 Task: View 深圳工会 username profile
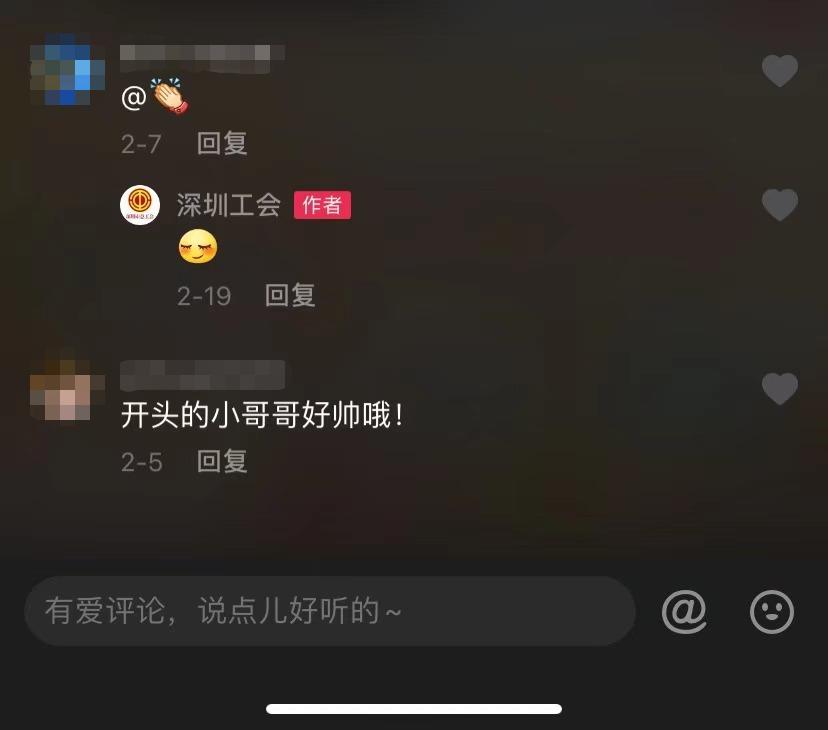228,205
